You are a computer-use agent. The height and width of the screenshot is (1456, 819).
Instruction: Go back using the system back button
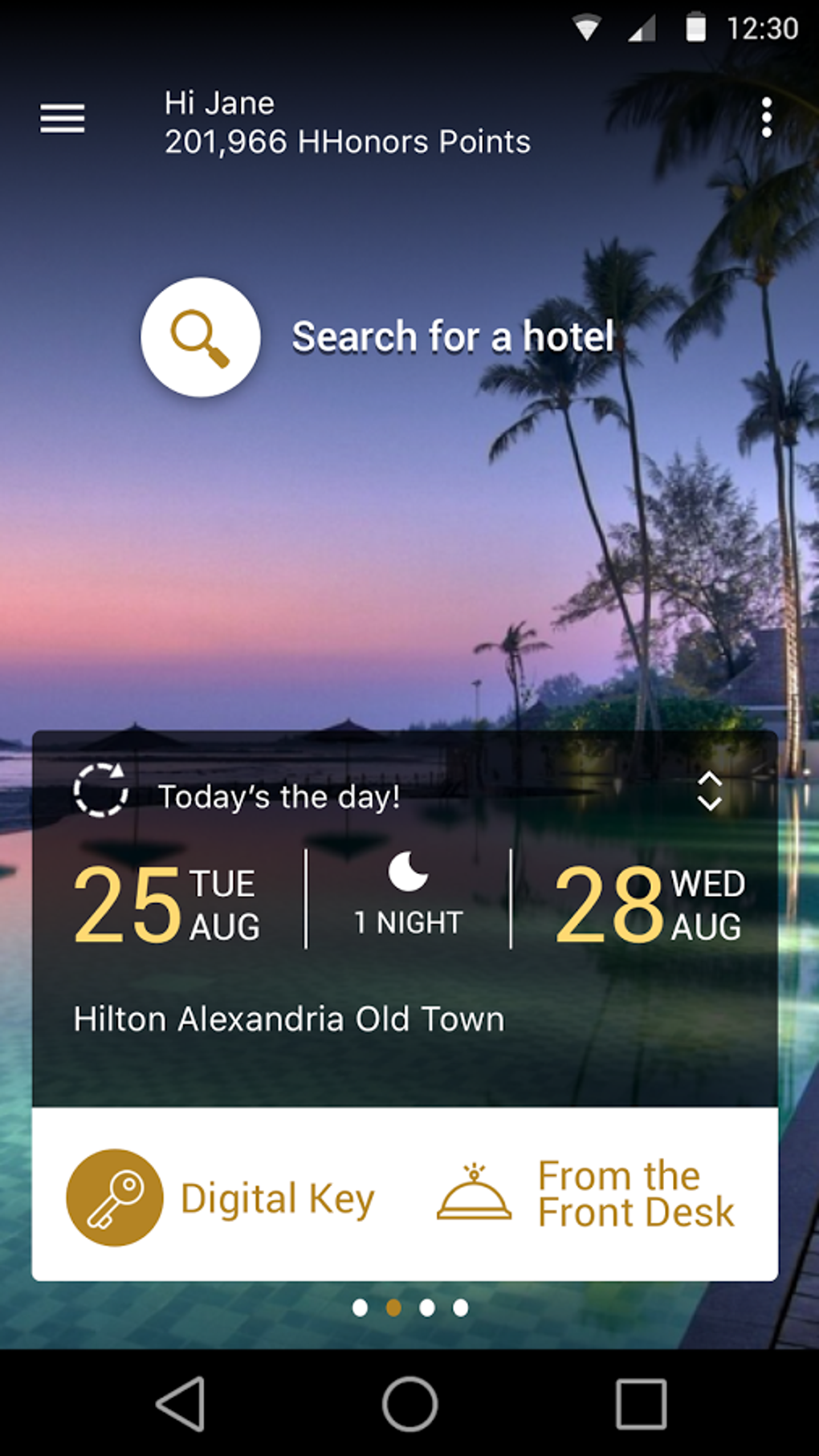[x=181, y=1404]
